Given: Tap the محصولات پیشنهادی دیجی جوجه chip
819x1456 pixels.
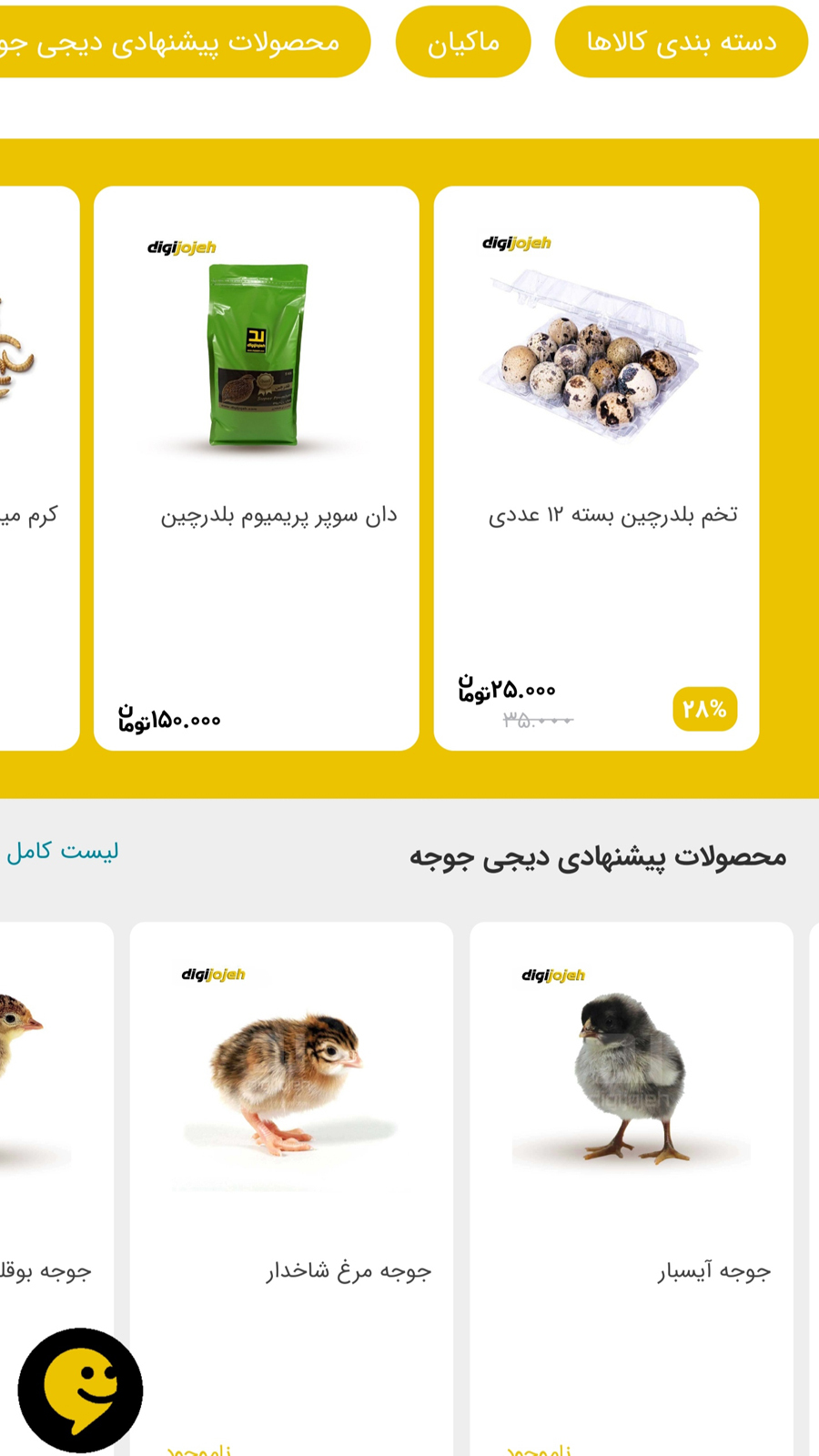Looking at the screenshot, I should click(182, 42).
